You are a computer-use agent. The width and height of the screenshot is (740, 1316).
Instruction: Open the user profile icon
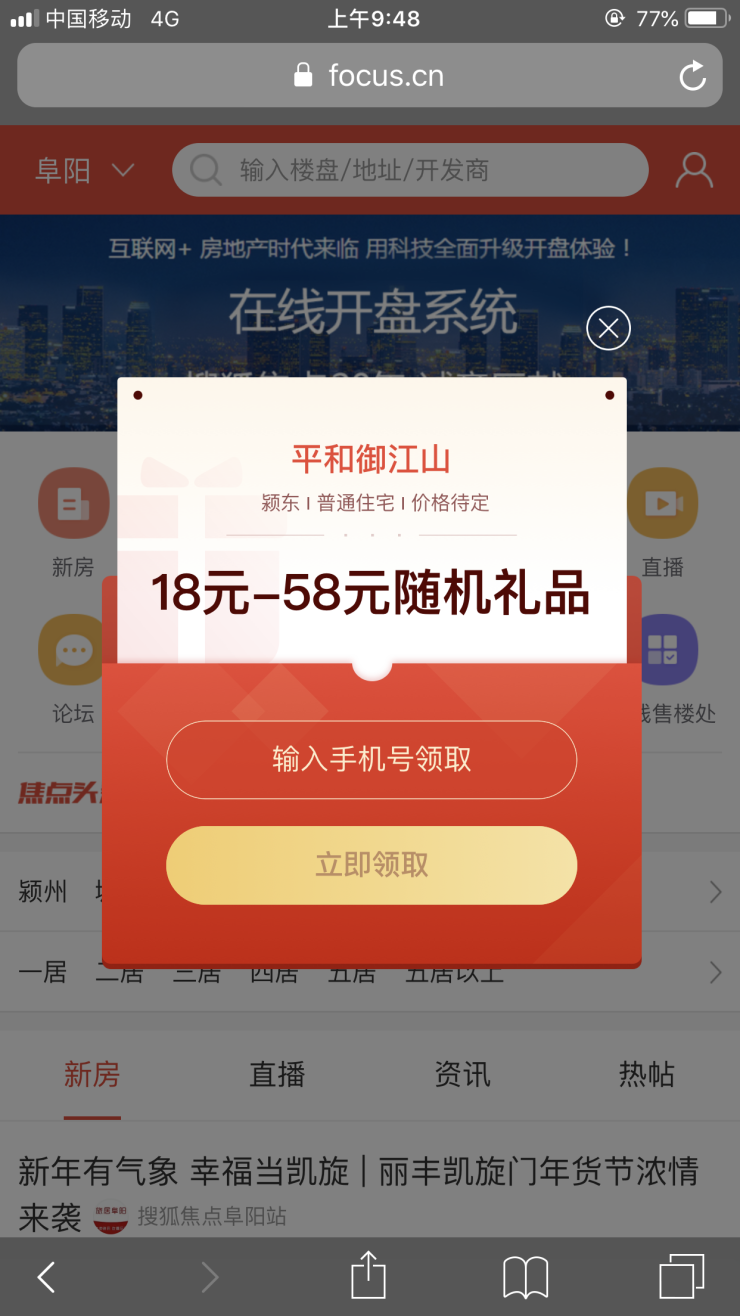693,171
